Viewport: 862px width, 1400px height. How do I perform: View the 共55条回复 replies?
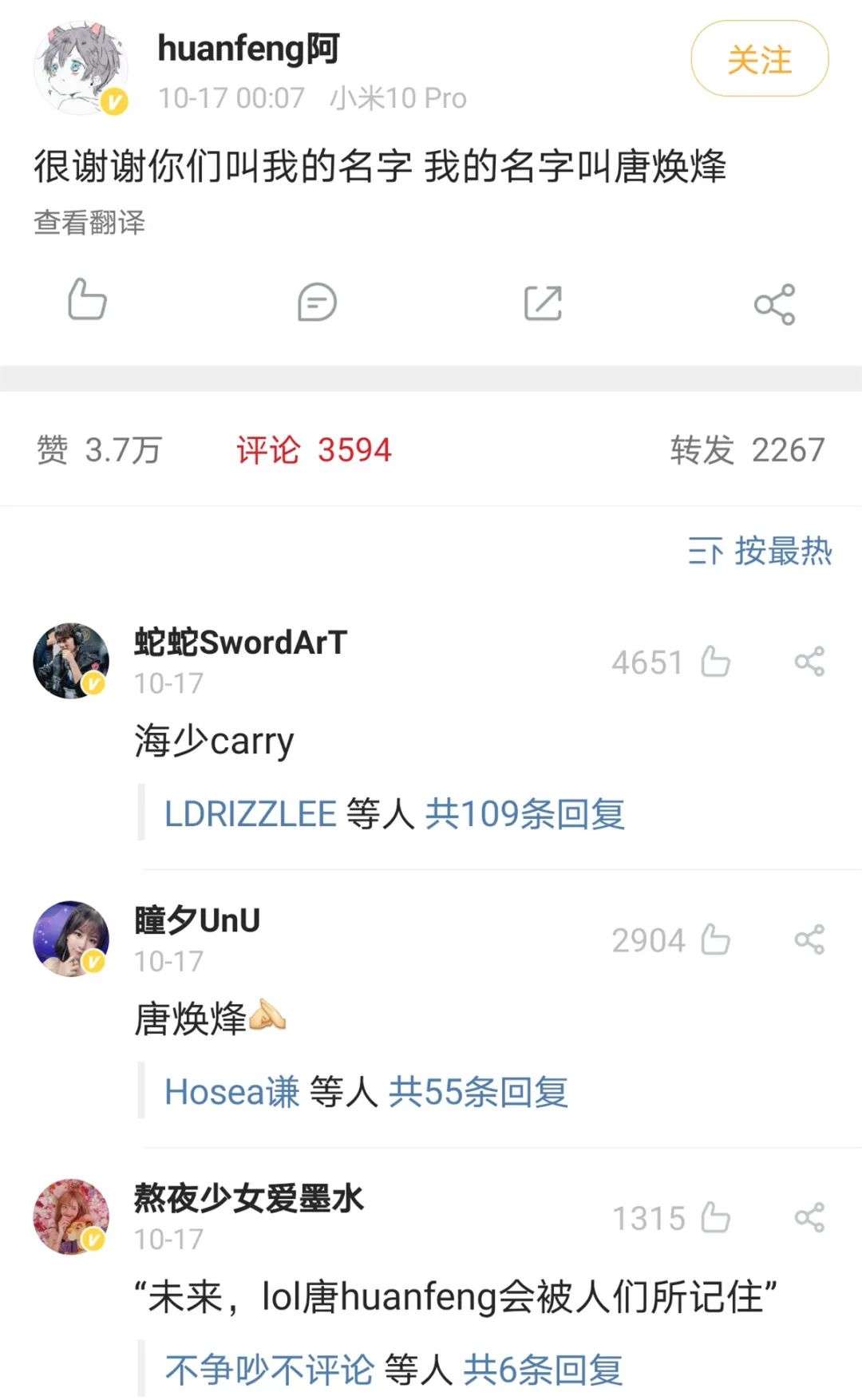477,1092
